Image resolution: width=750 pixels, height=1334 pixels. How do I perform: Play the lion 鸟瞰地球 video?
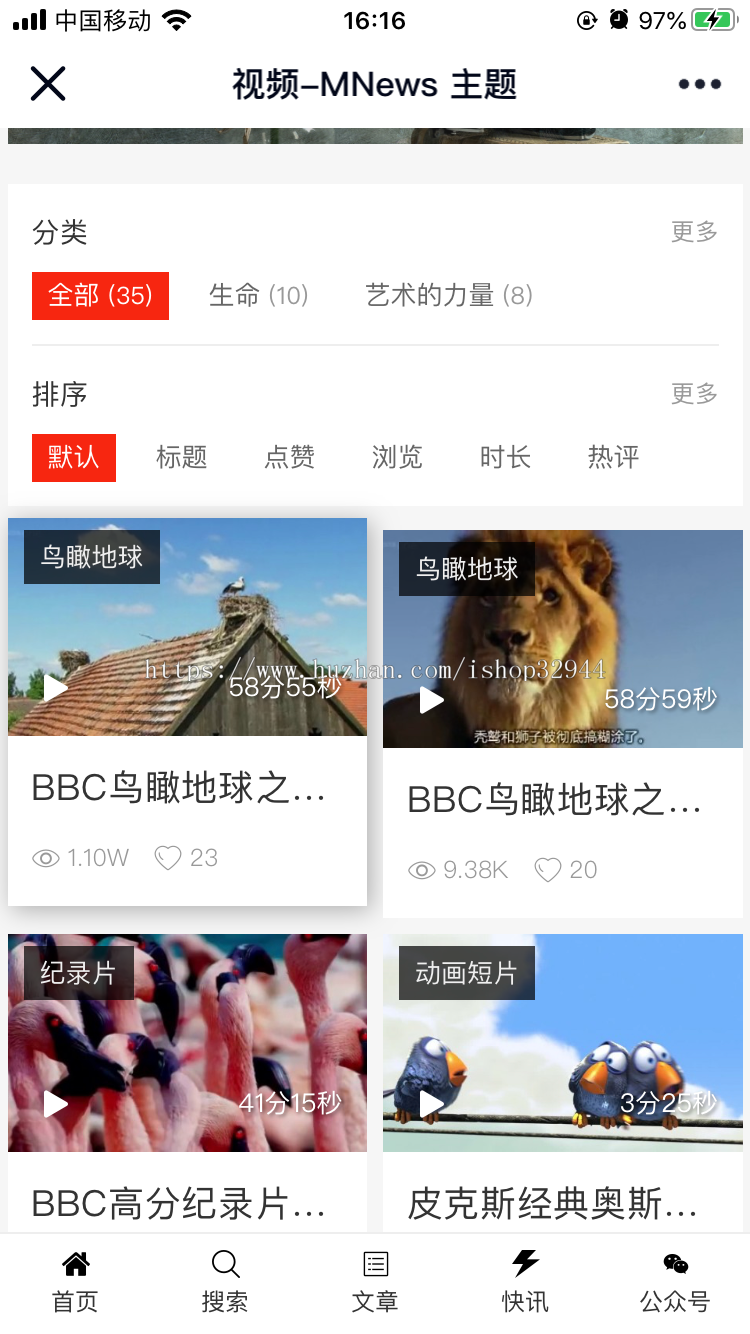432,699
